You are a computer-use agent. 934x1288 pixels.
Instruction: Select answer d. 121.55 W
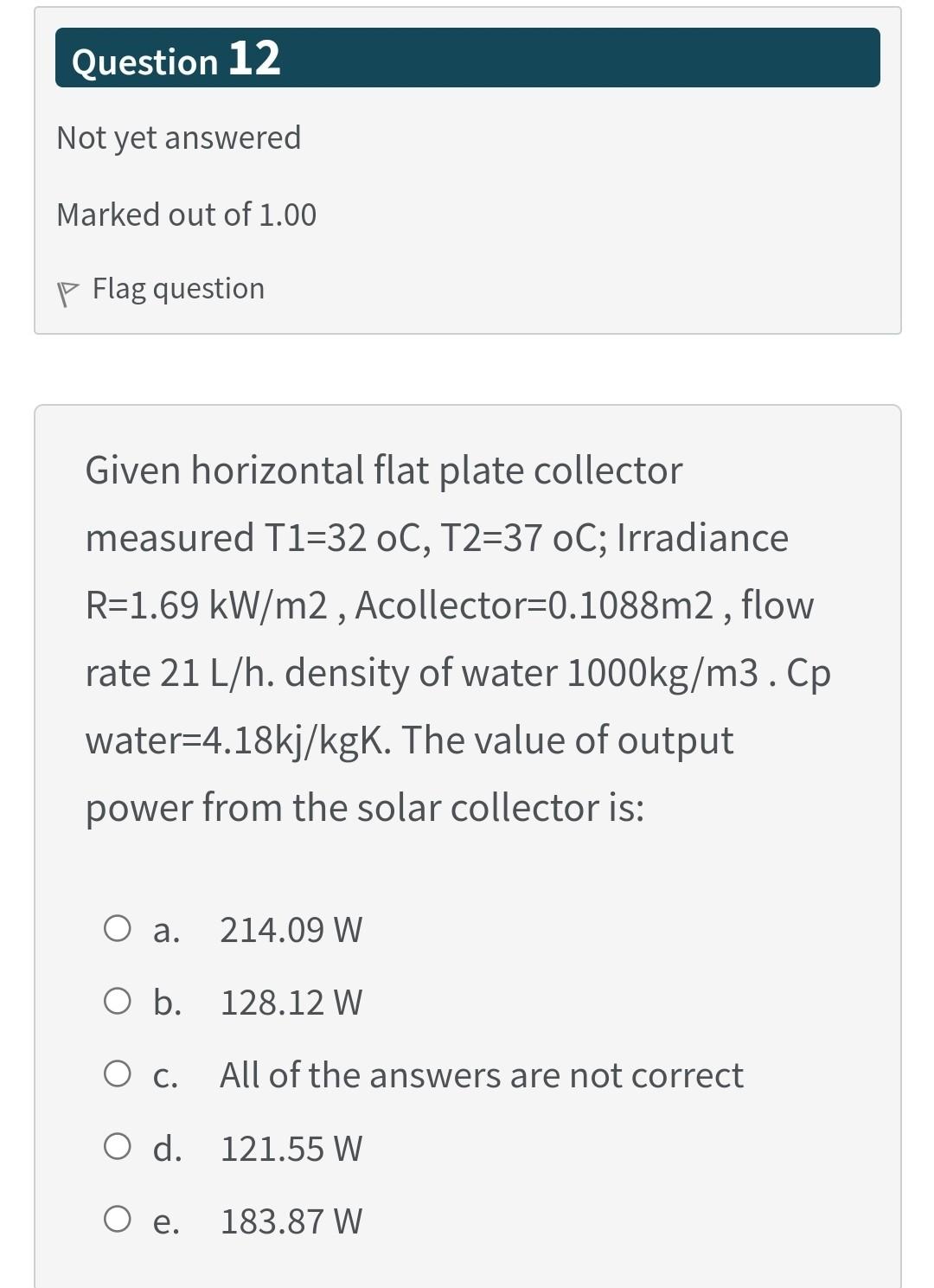click(118, 1147)
